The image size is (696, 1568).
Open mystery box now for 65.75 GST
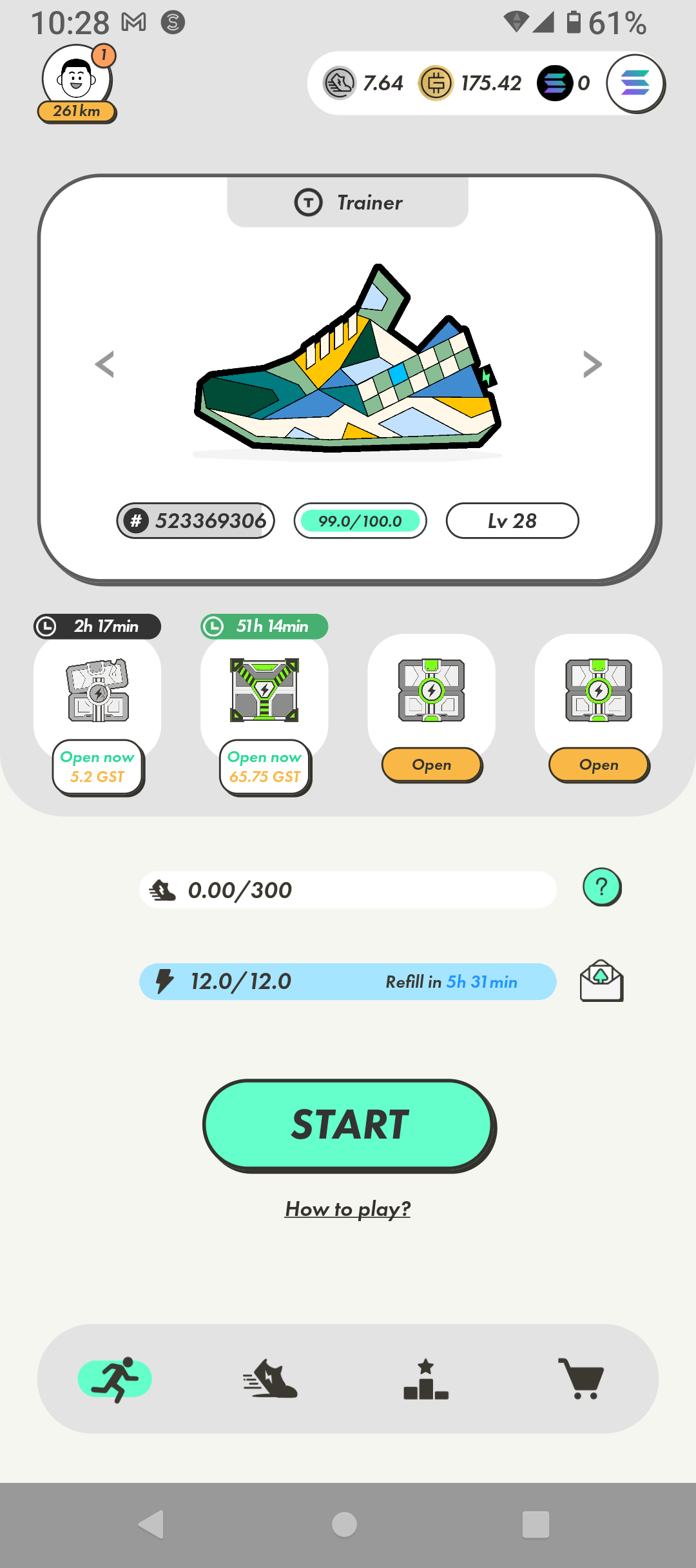tap(265, 767)
